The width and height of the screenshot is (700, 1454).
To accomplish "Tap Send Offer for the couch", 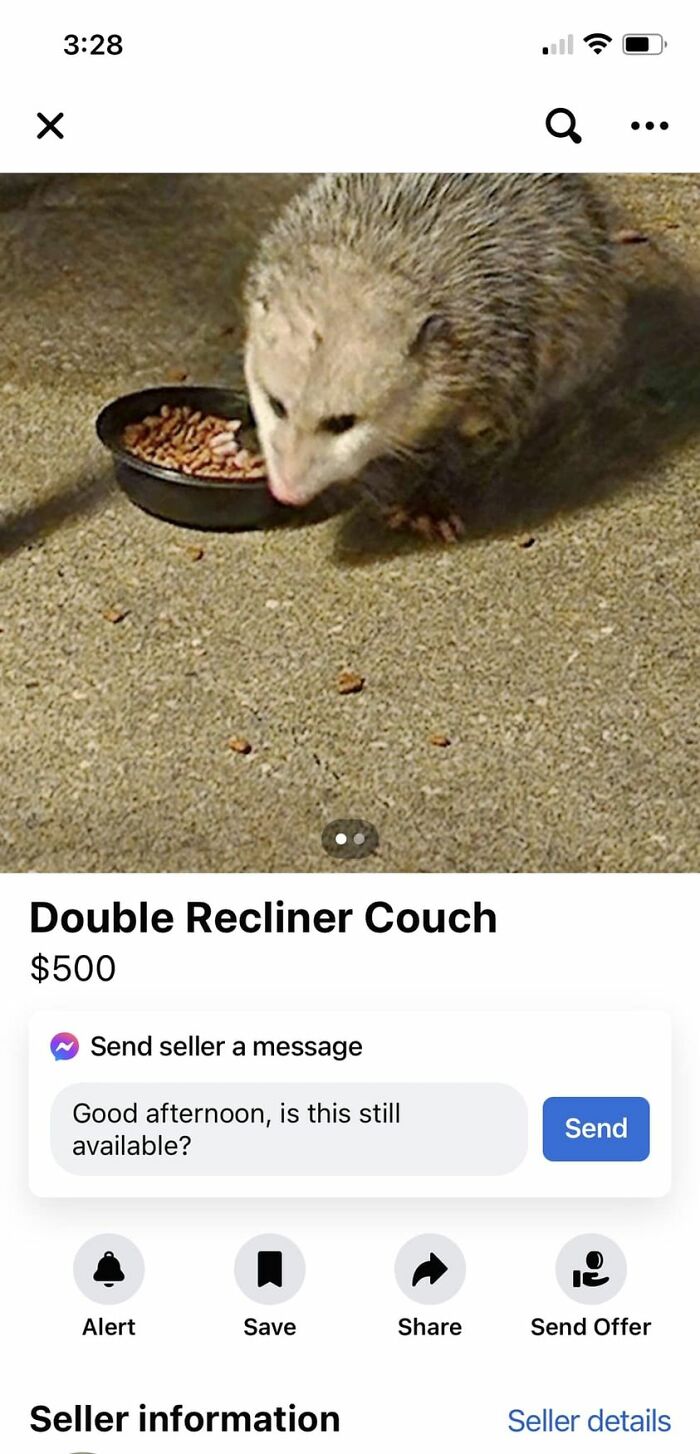I will [591, 1269].
